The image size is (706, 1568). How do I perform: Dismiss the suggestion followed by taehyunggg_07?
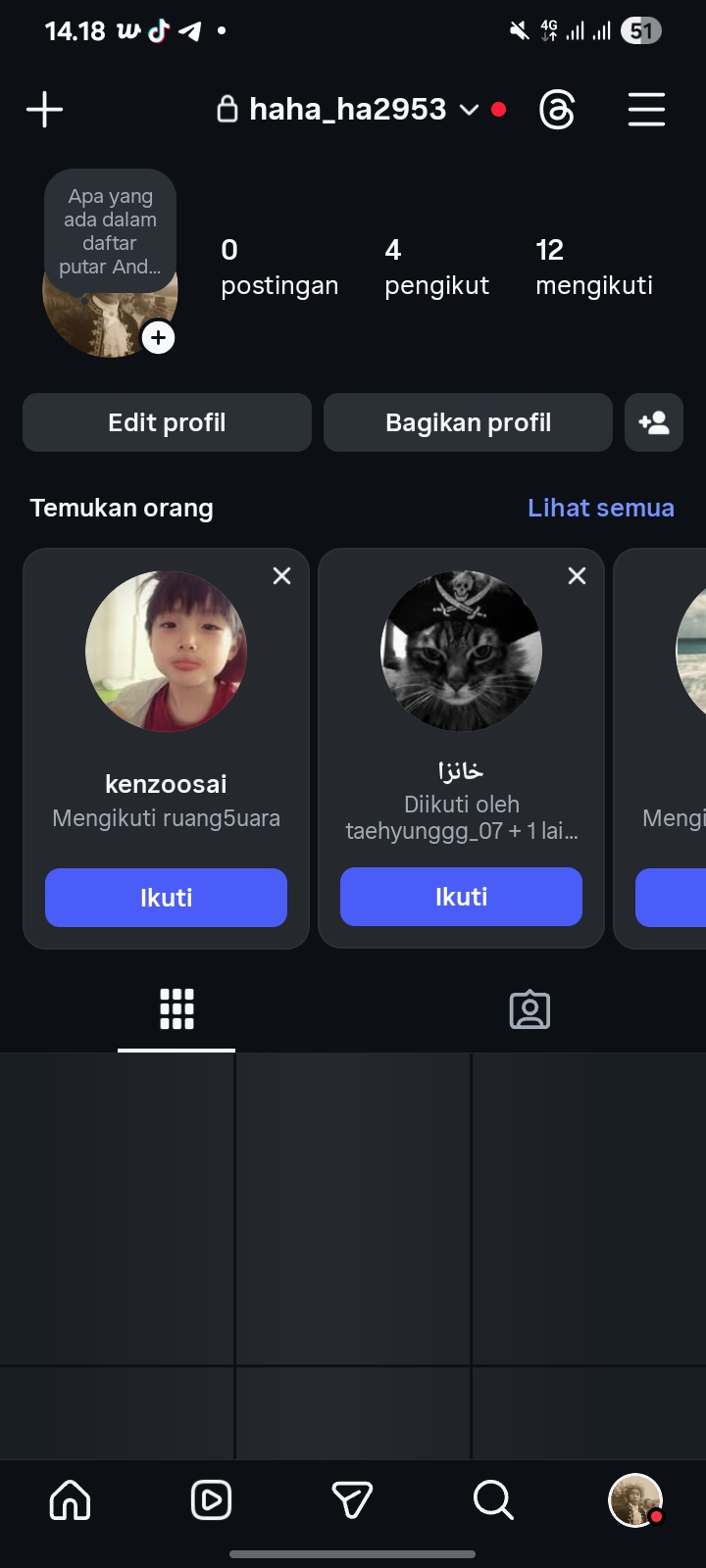(x=577, y=576)
